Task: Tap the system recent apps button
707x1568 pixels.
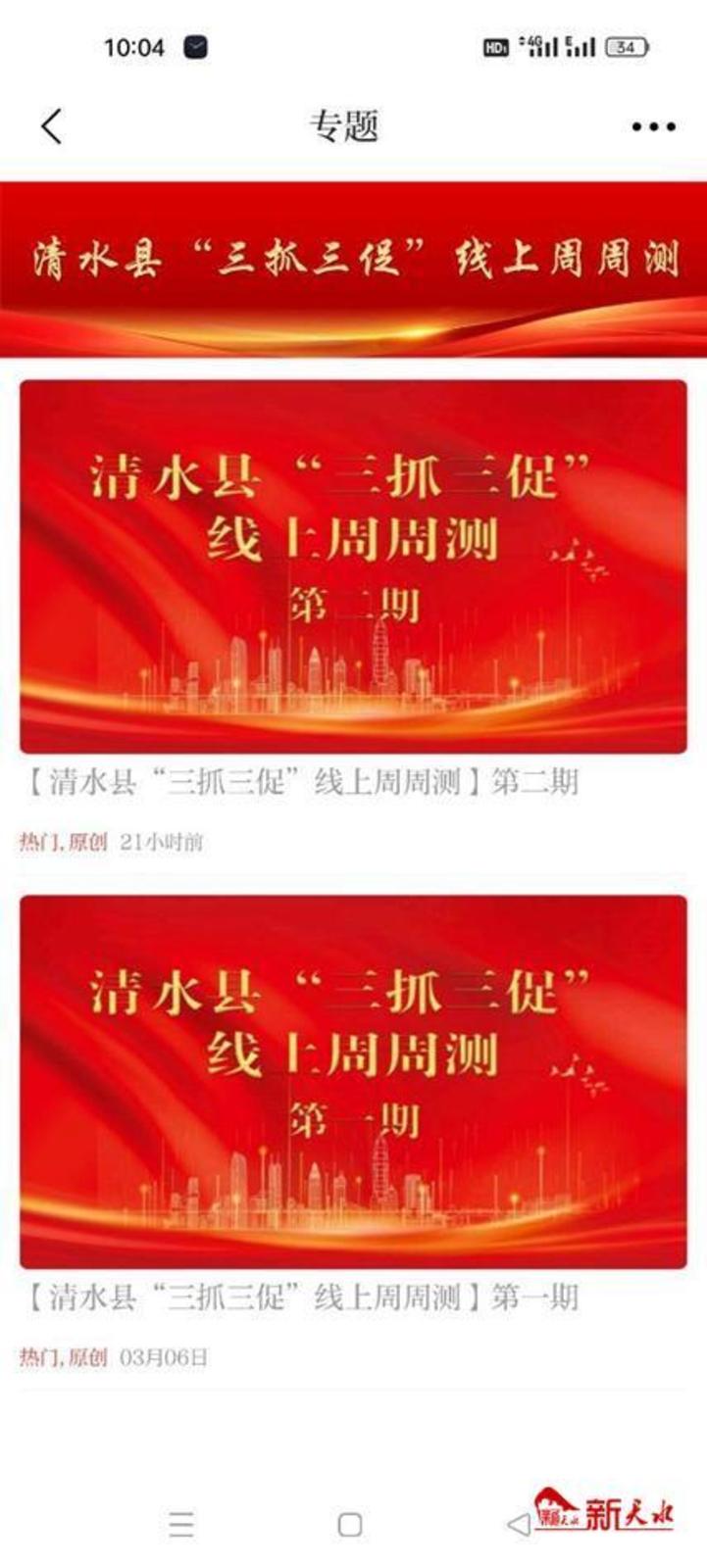Action: pos(181,1524)
